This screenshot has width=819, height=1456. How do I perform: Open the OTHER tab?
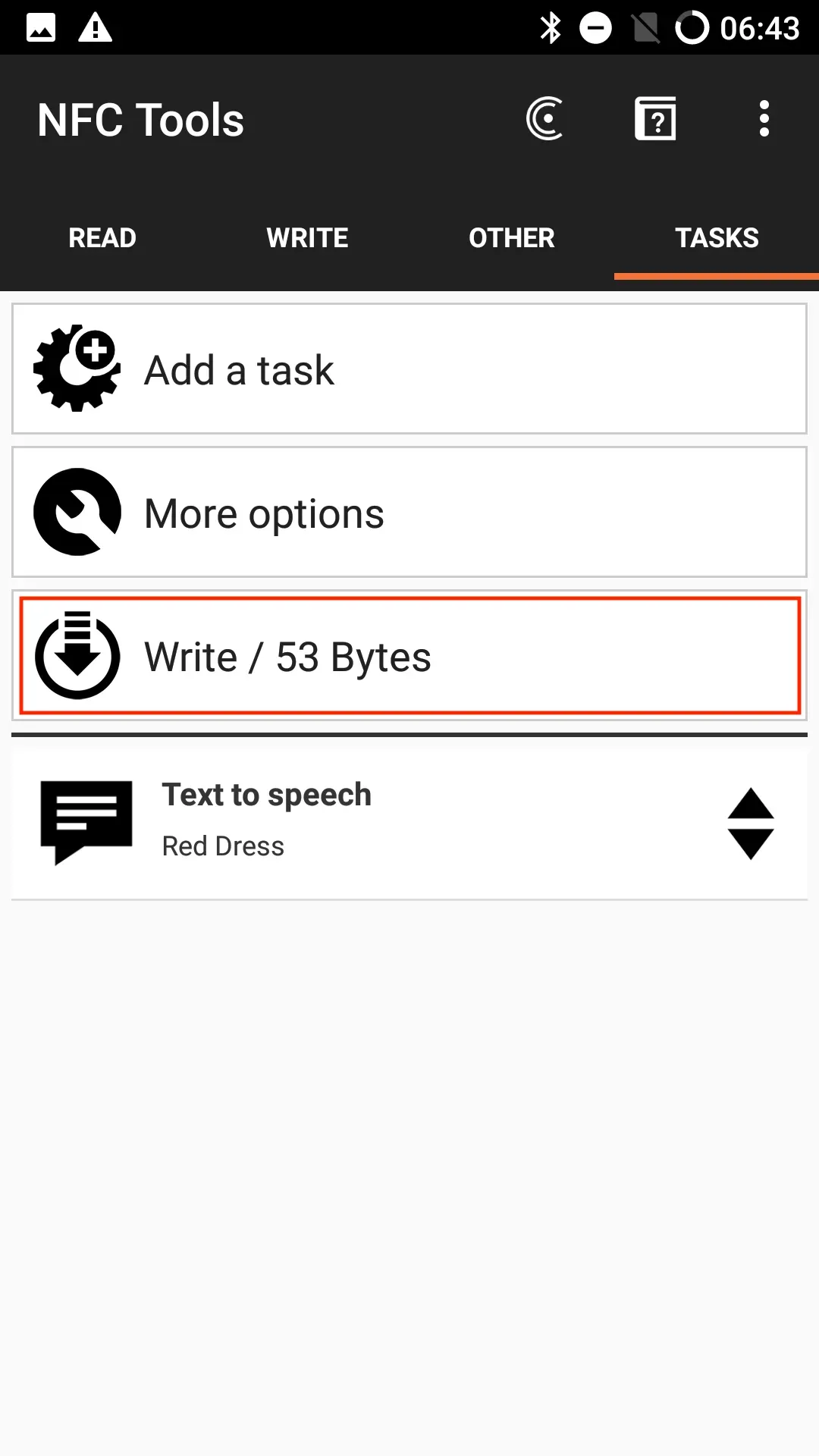[x=512, y=237]
